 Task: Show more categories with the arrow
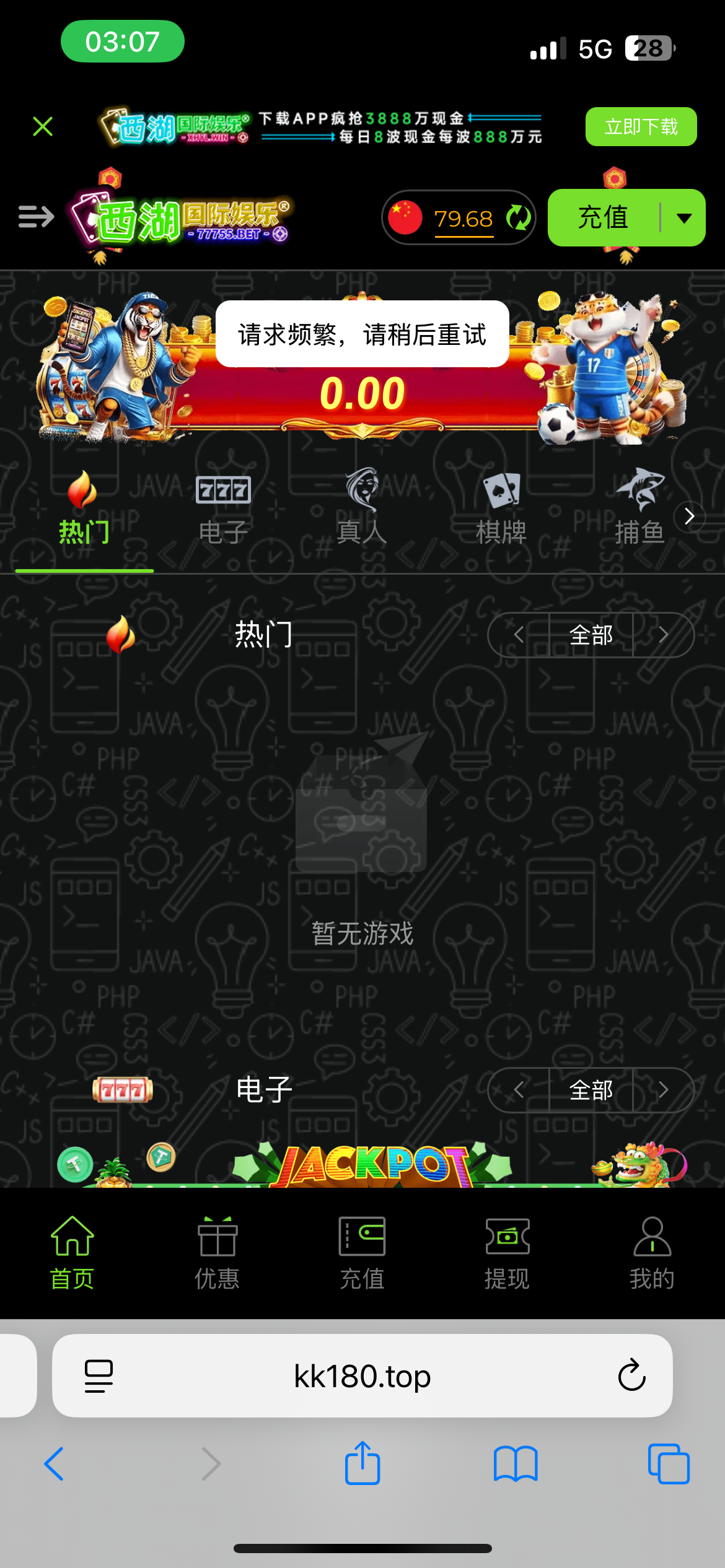pyautogui.click(x=690, y=516)
